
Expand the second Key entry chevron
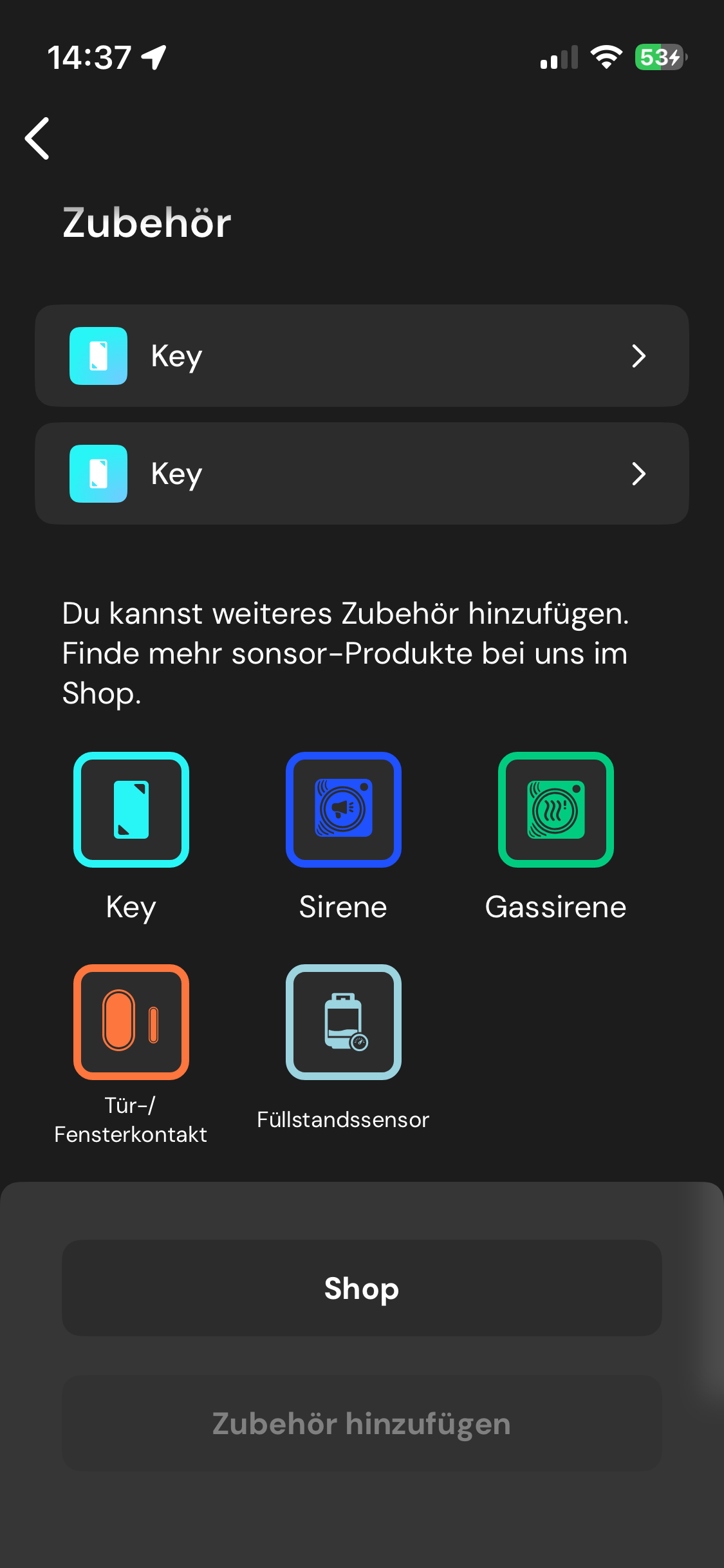tap(638, 473)
